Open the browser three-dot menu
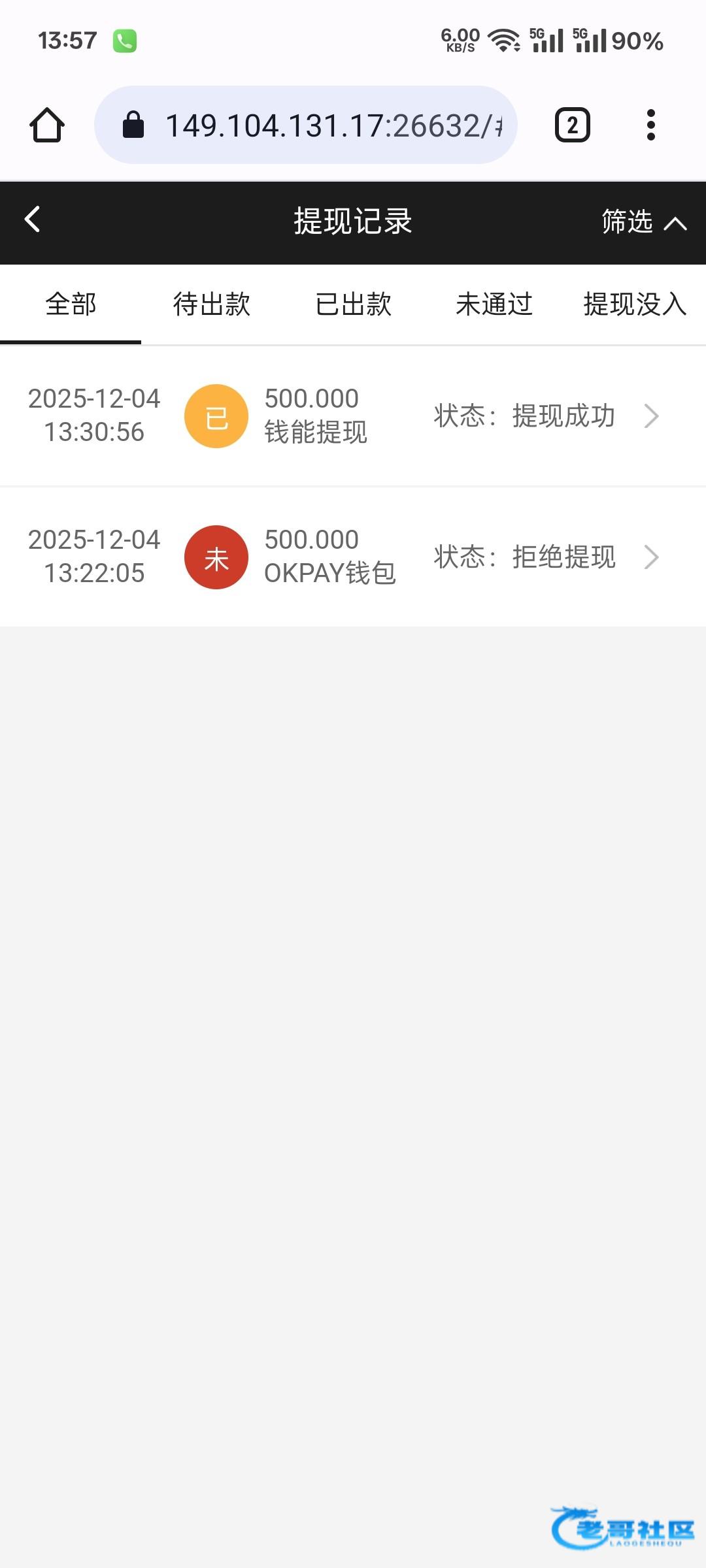706x1568 pixels. coord(650,125)
